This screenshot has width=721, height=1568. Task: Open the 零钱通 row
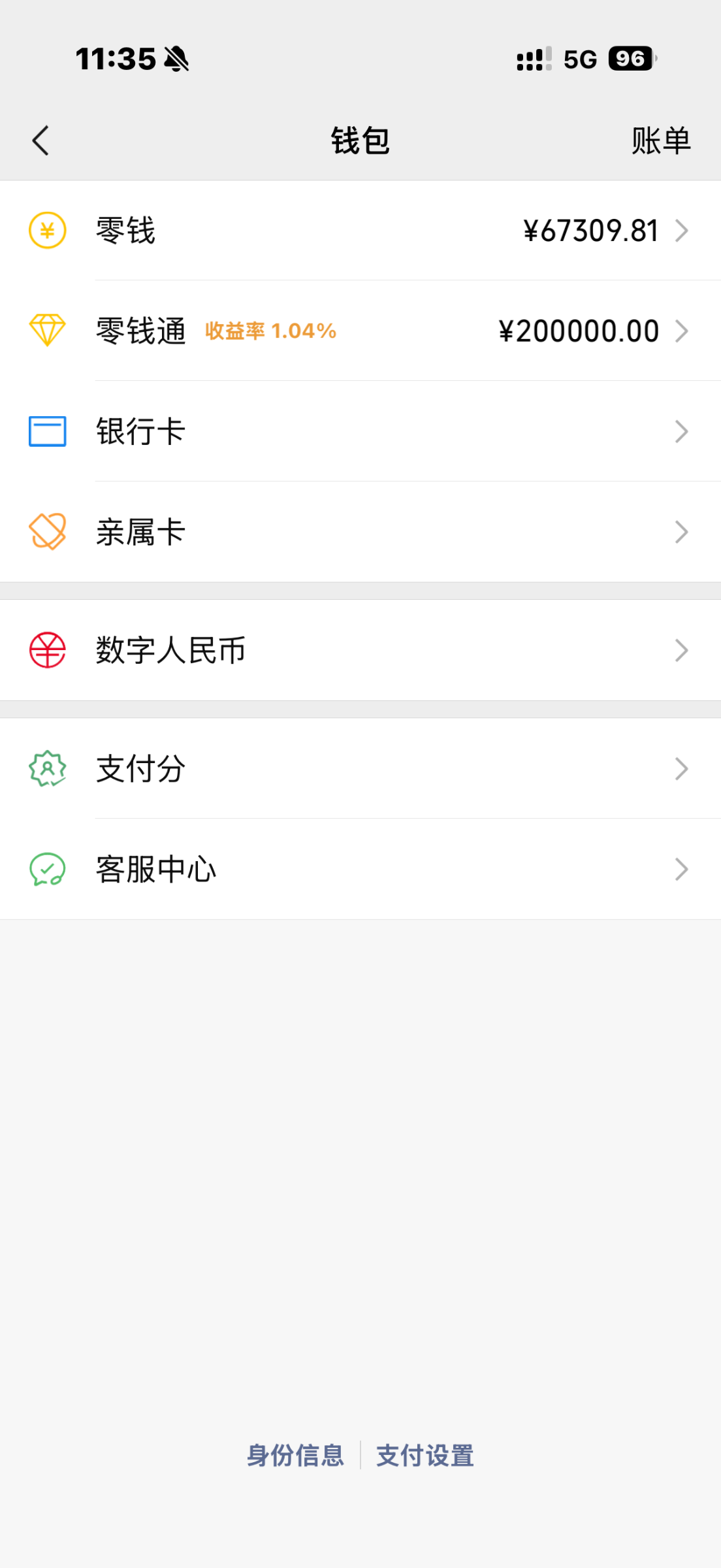360,331
